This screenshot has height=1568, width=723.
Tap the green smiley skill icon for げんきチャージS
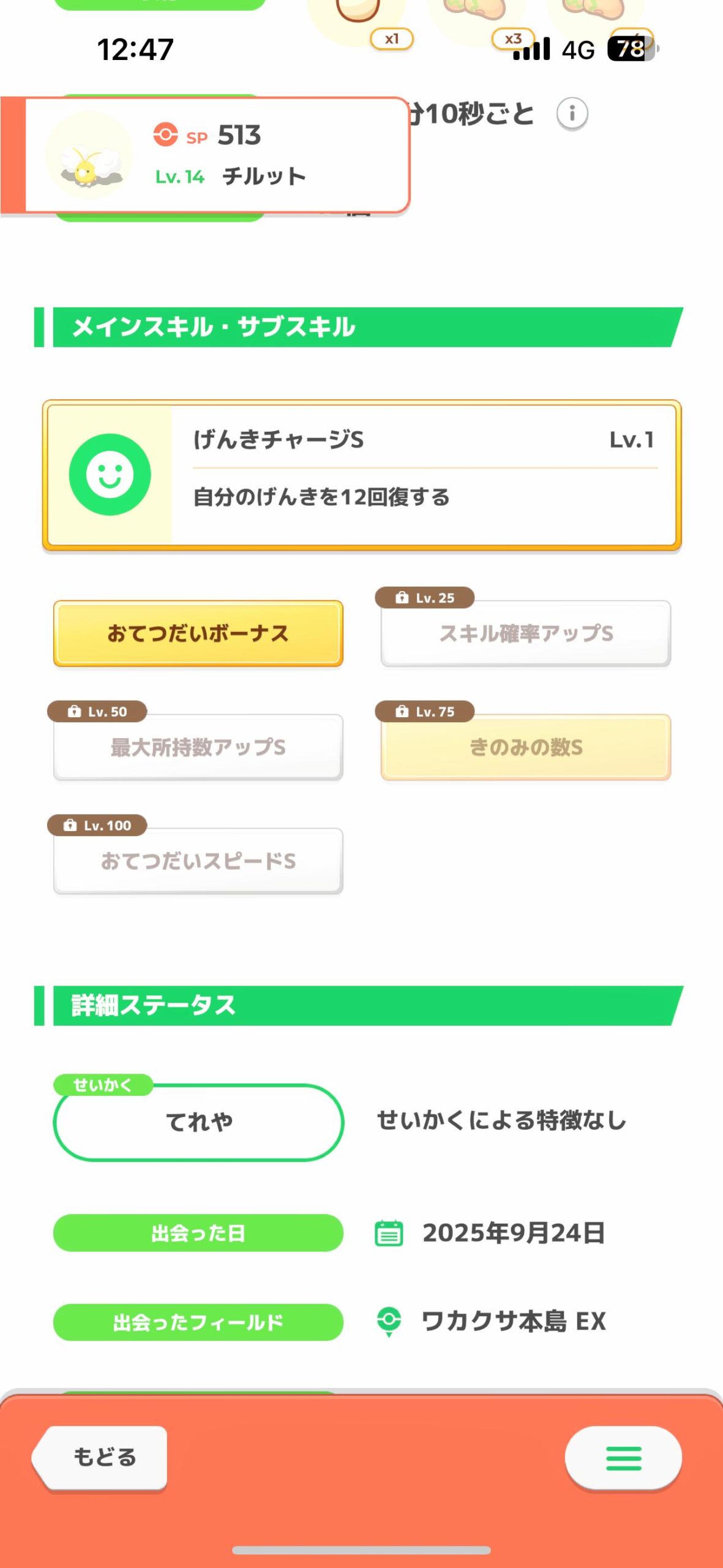(111, 475)
